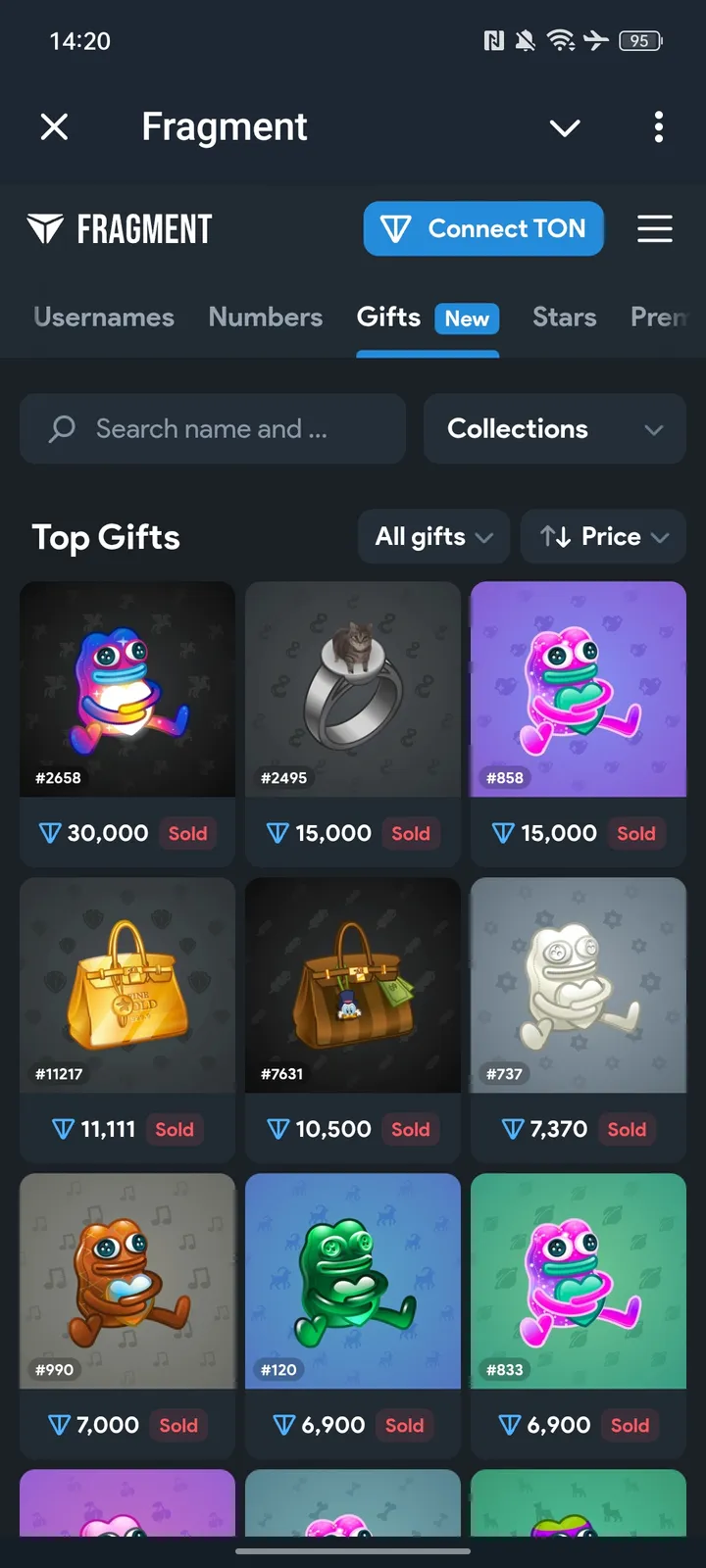Go to the Stars tab
The height and width of the screenshot is (1568, 706).
pyautogui.click(x=564, y=318)
